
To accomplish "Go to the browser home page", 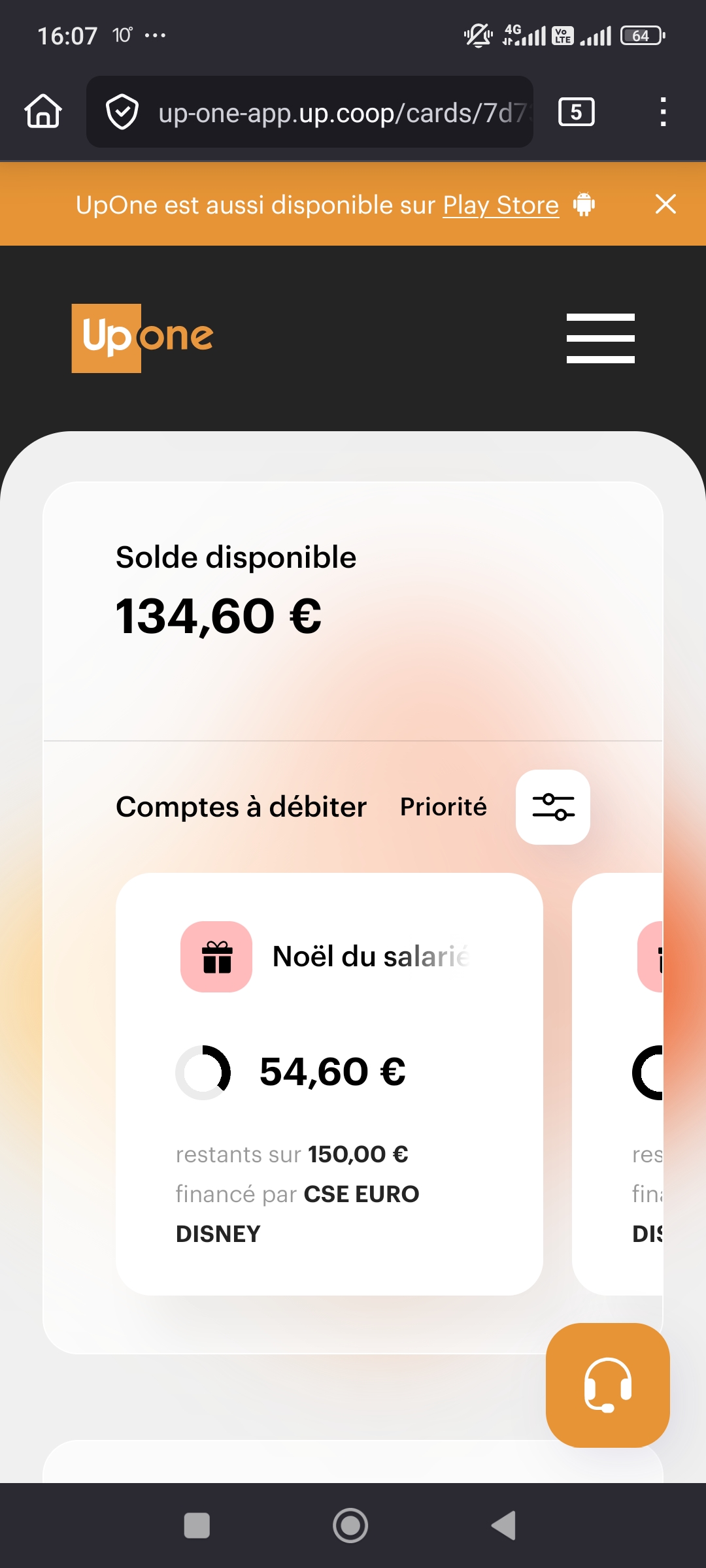I will click(x=43, y=112).
